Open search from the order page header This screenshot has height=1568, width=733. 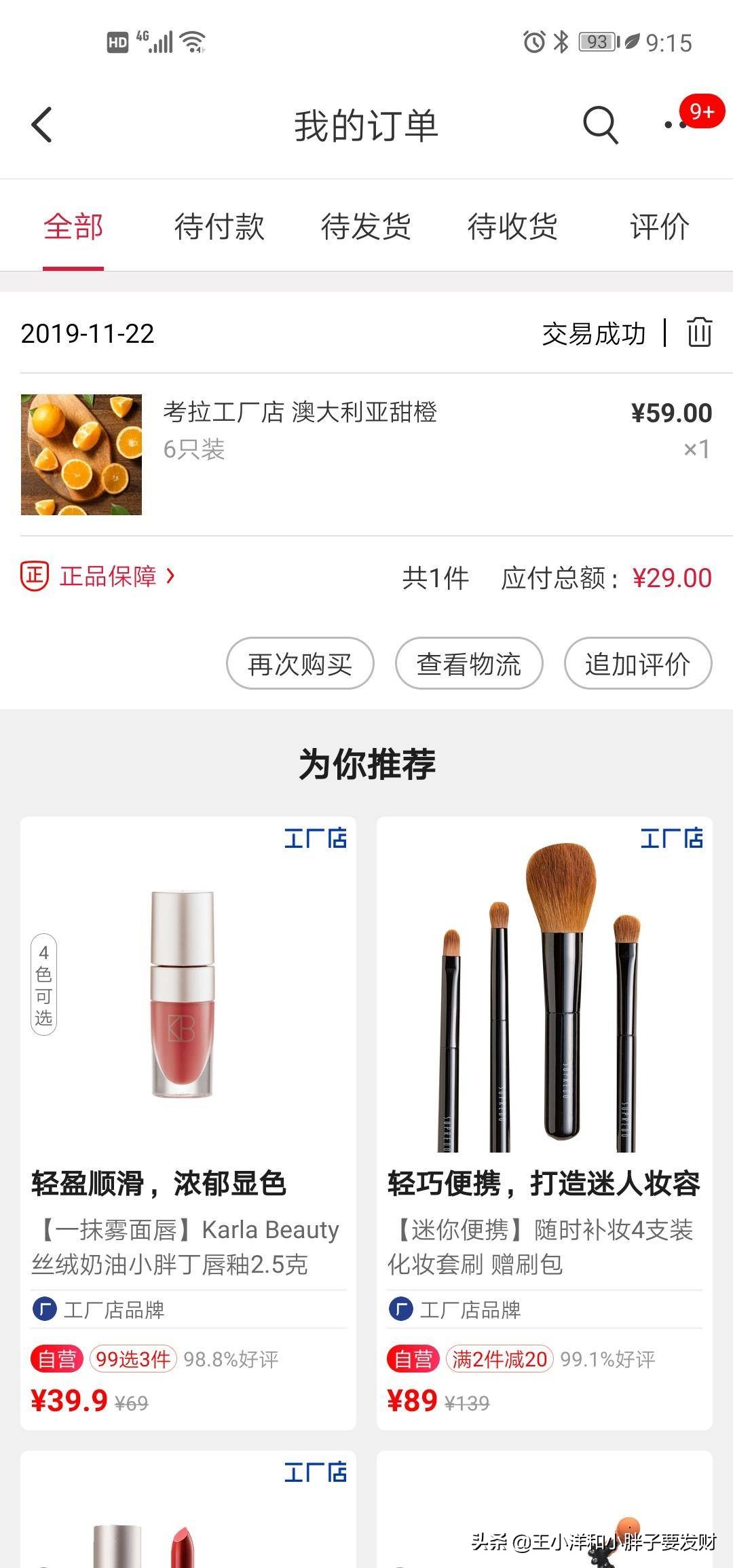(600, 124)
